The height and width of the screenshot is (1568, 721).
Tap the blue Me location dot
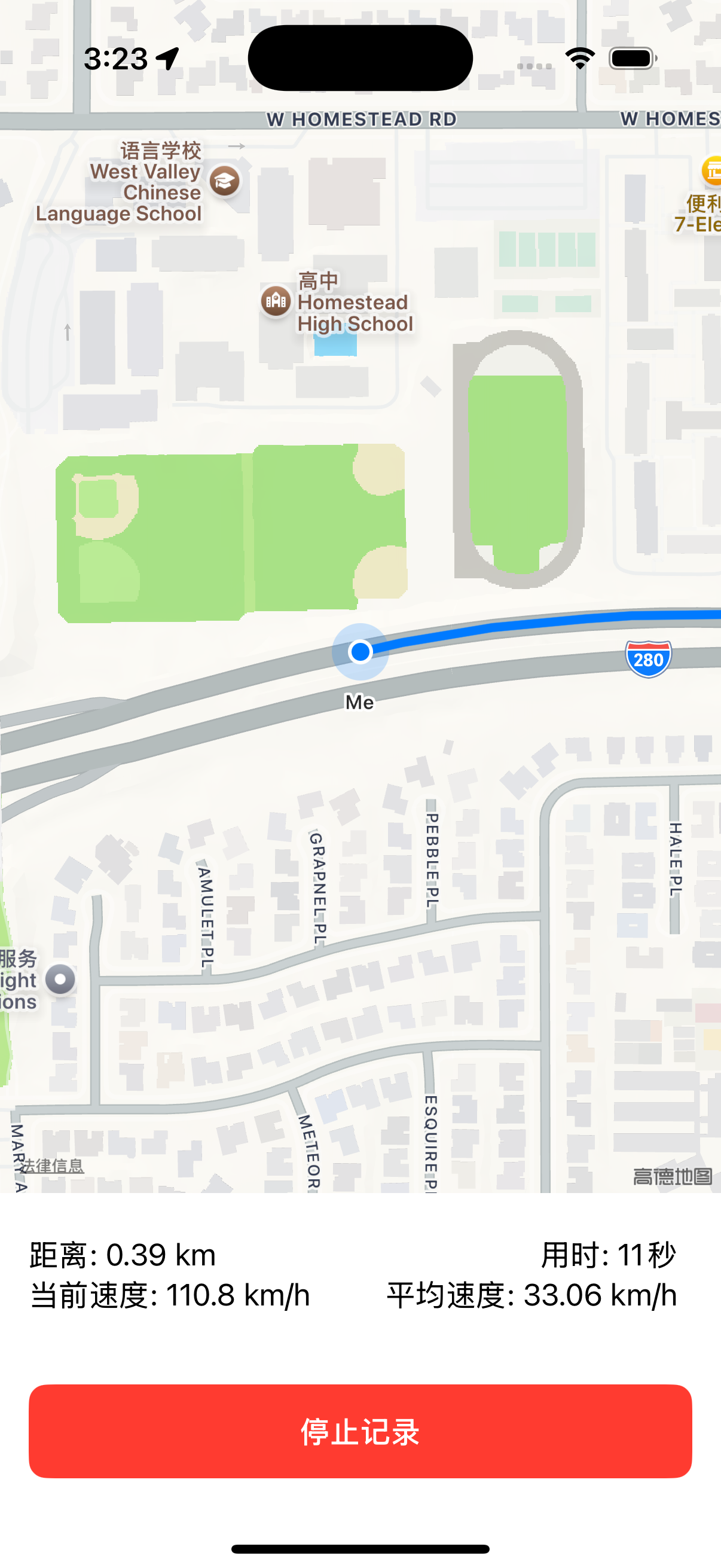coord(360,651)
